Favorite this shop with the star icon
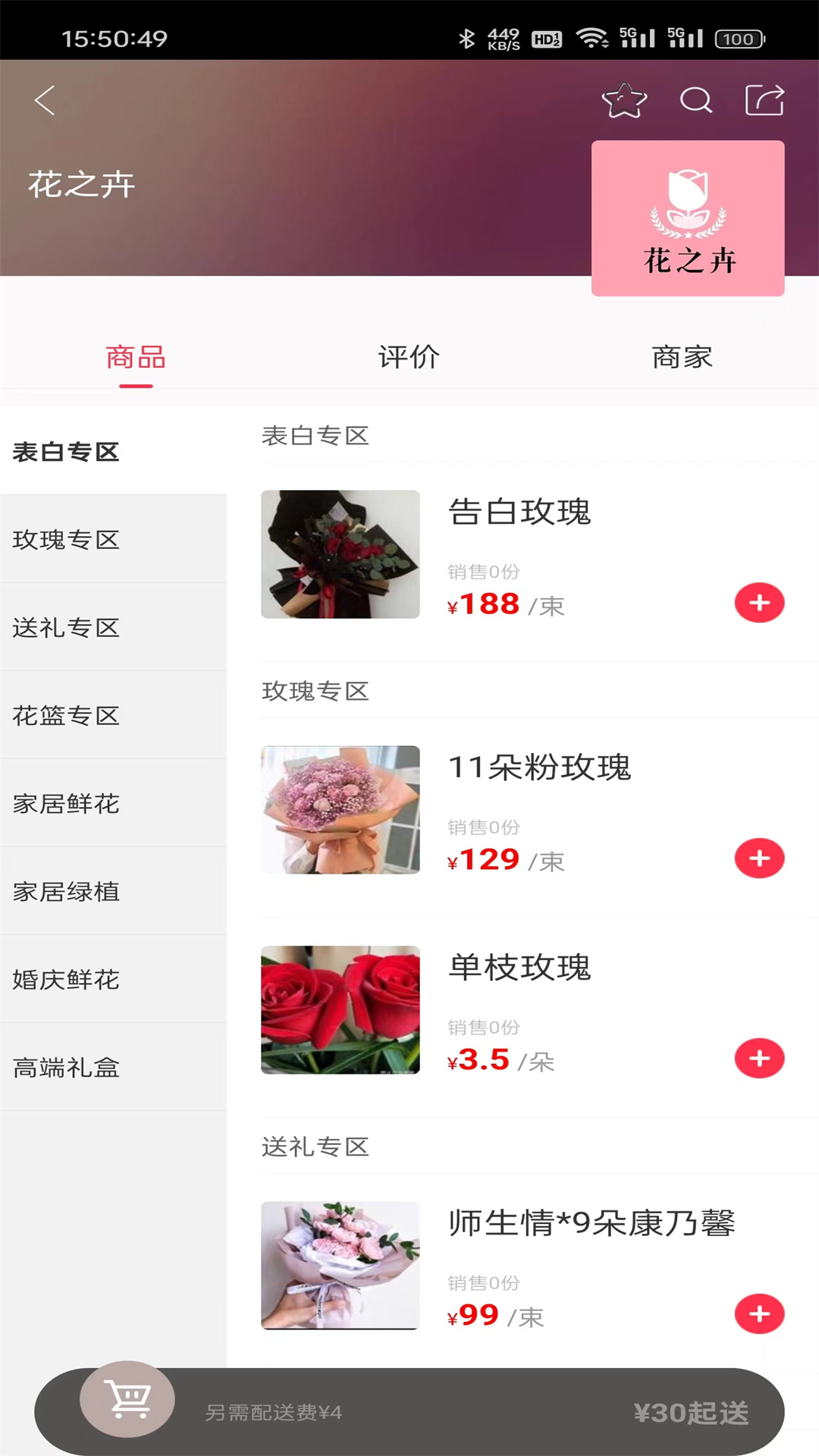The width and height of the screenshot is (819, 1456). [624, 100]
